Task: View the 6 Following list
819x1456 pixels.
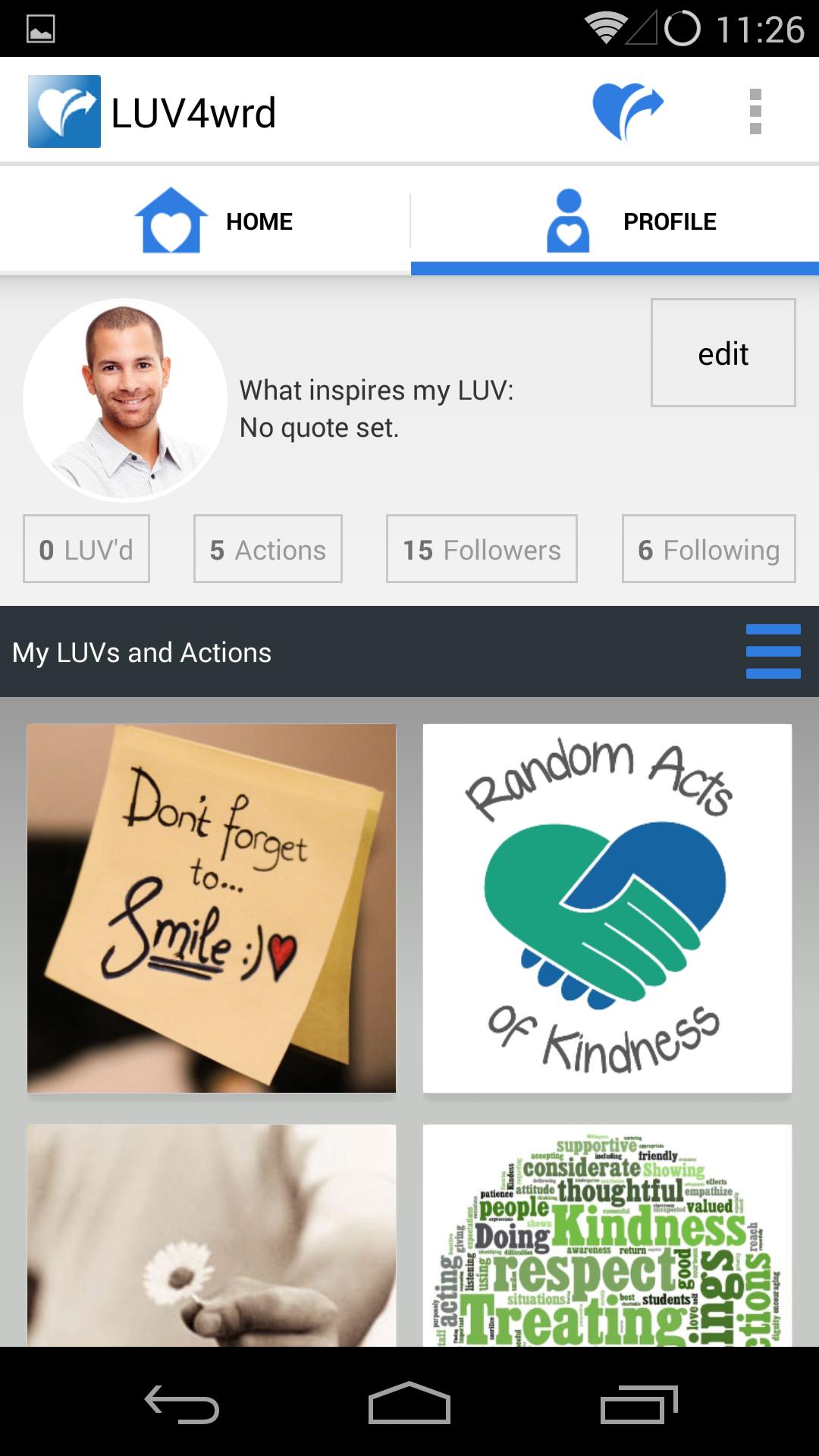Action: click(x=708, y=549)
